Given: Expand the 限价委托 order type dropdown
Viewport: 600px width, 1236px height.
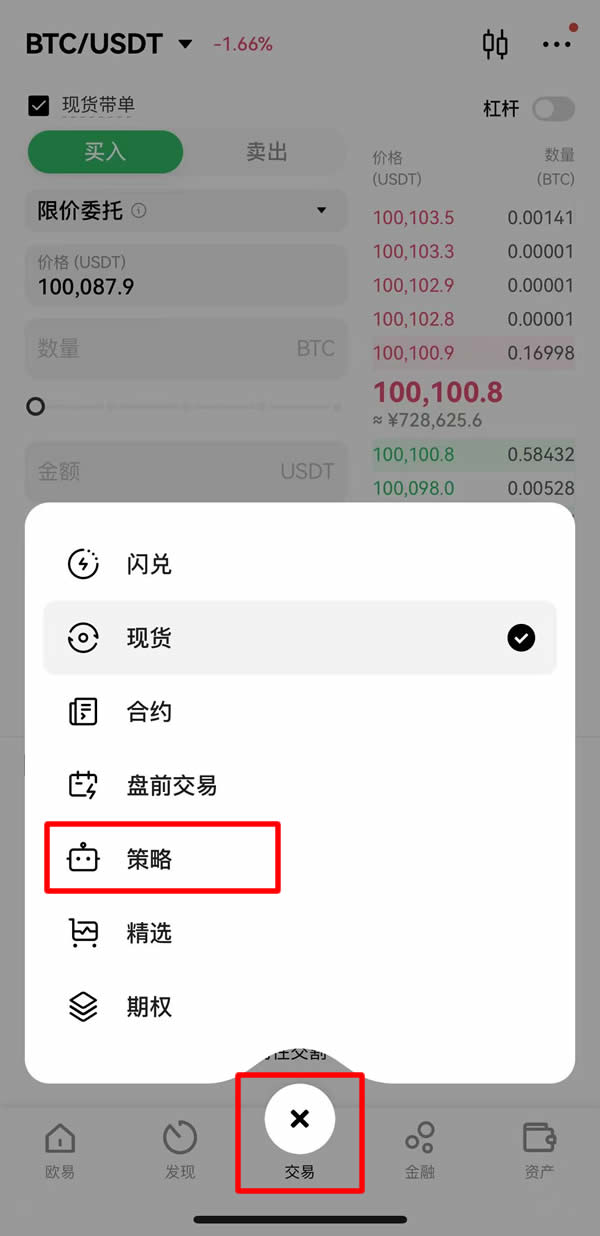Looking at the screenshot, I should (x=185, y=211).
